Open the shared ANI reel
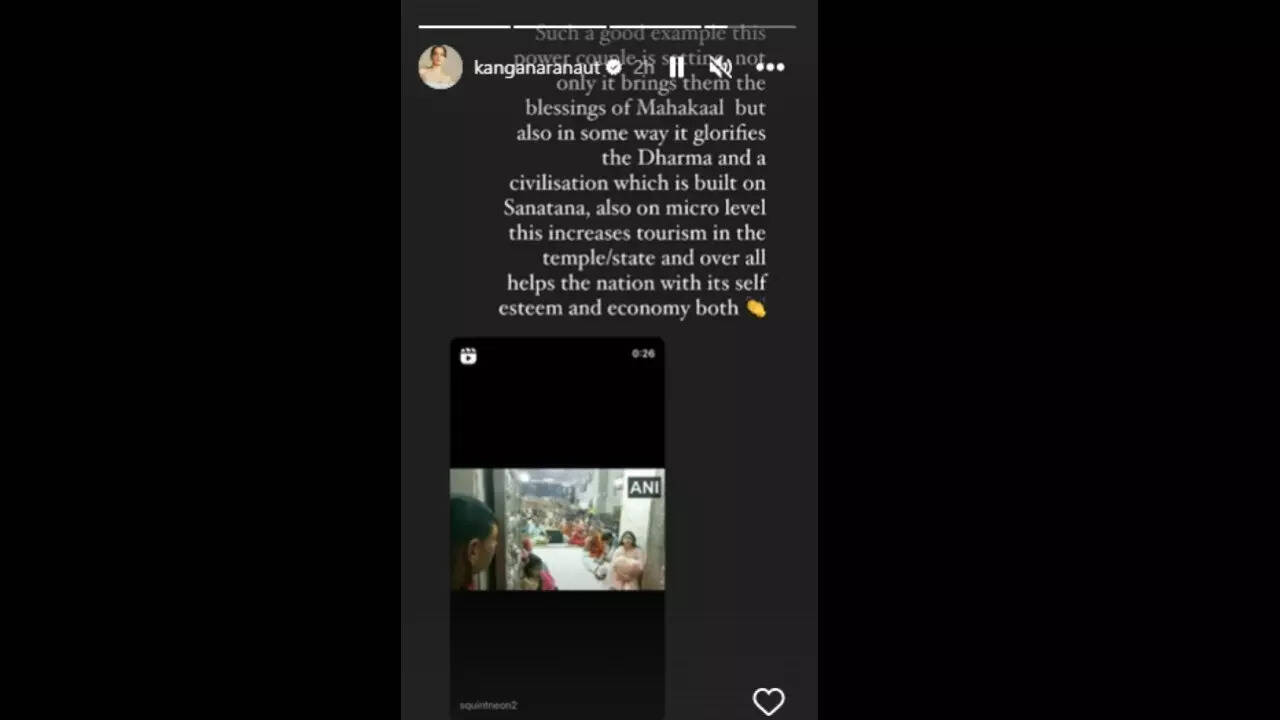Image resolution: width=1280 pixels, height=720 pixels. pos(557,528)
